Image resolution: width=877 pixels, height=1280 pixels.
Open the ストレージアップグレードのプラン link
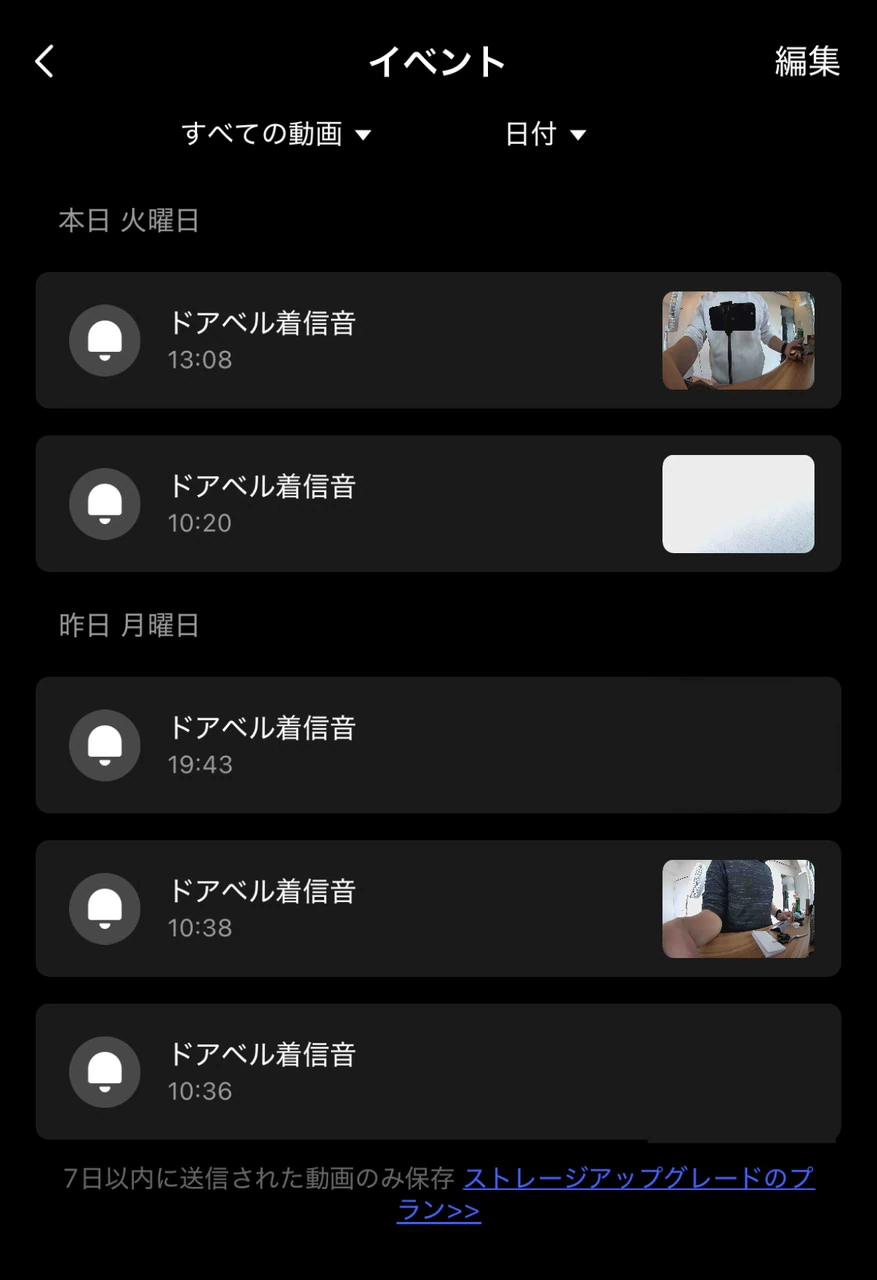coord(638,1178)
